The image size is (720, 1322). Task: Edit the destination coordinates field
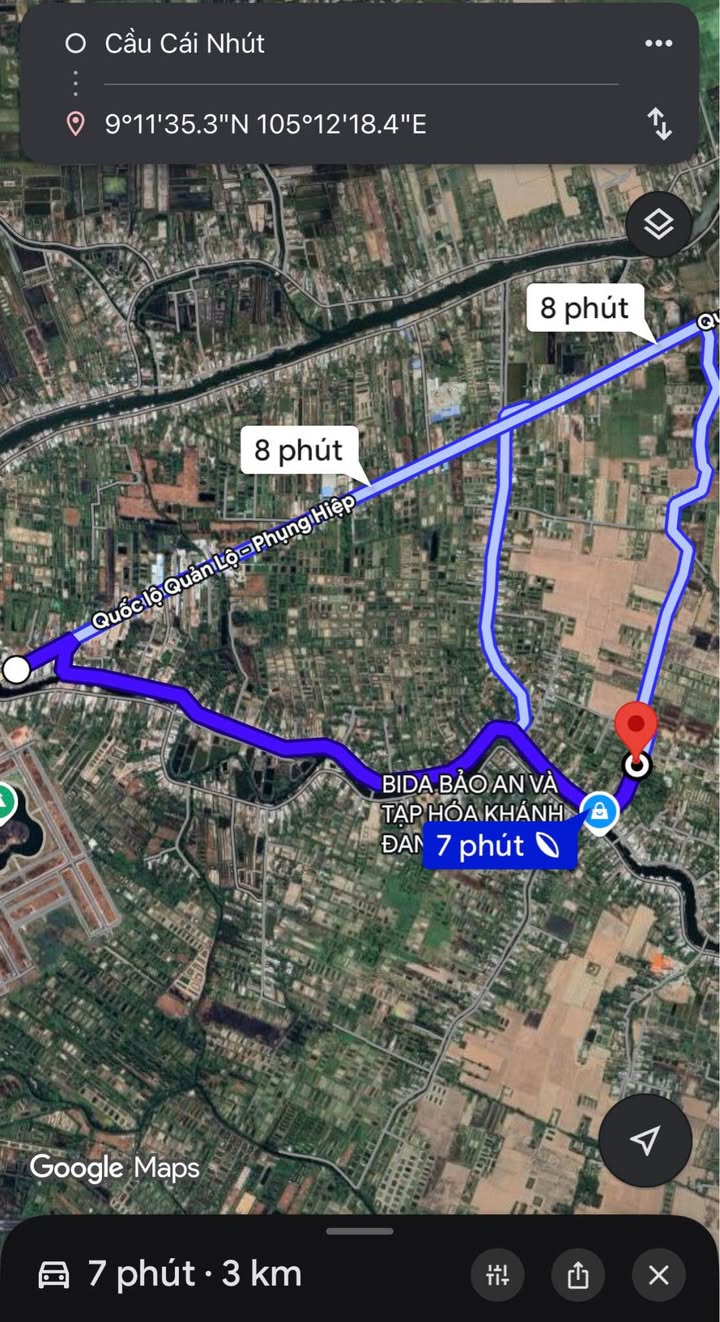pos(265,124)
